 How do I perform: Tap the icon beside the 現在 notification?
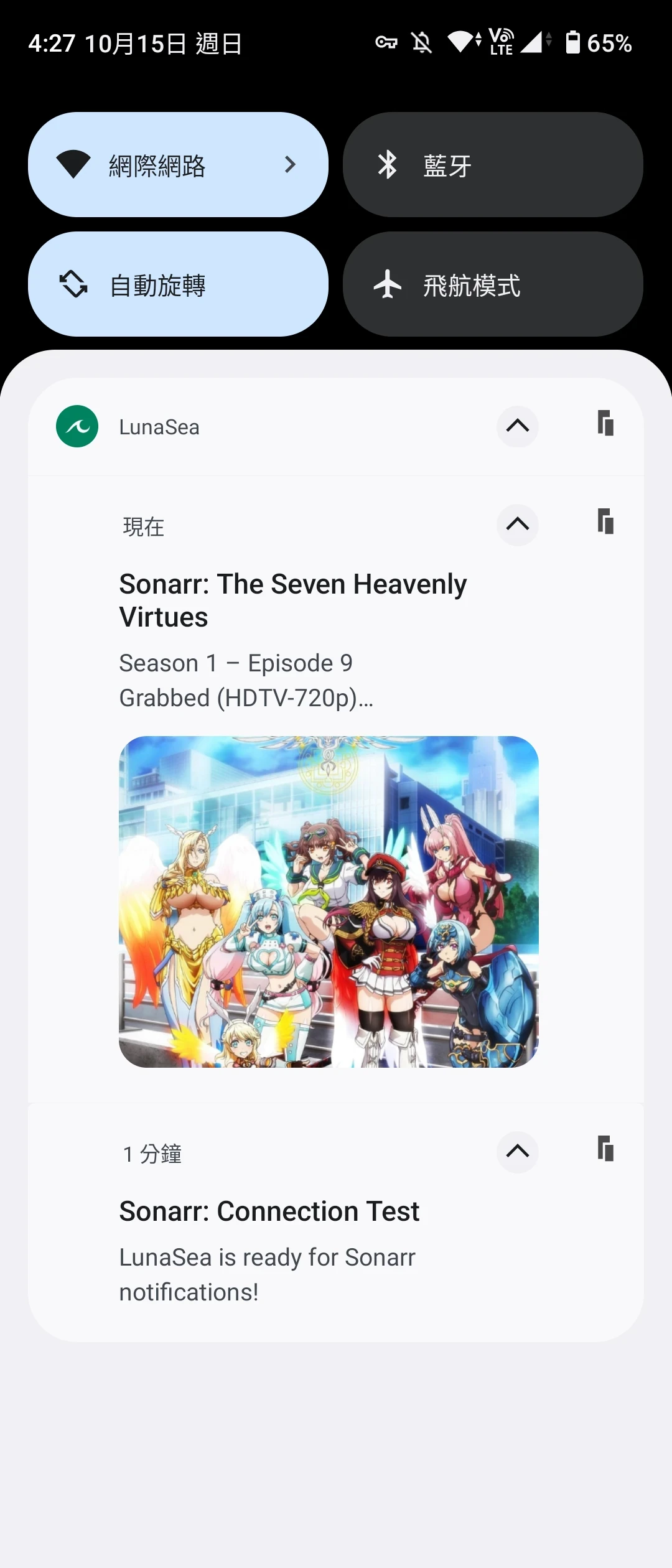pyautogui.click(x=605, y=522)
